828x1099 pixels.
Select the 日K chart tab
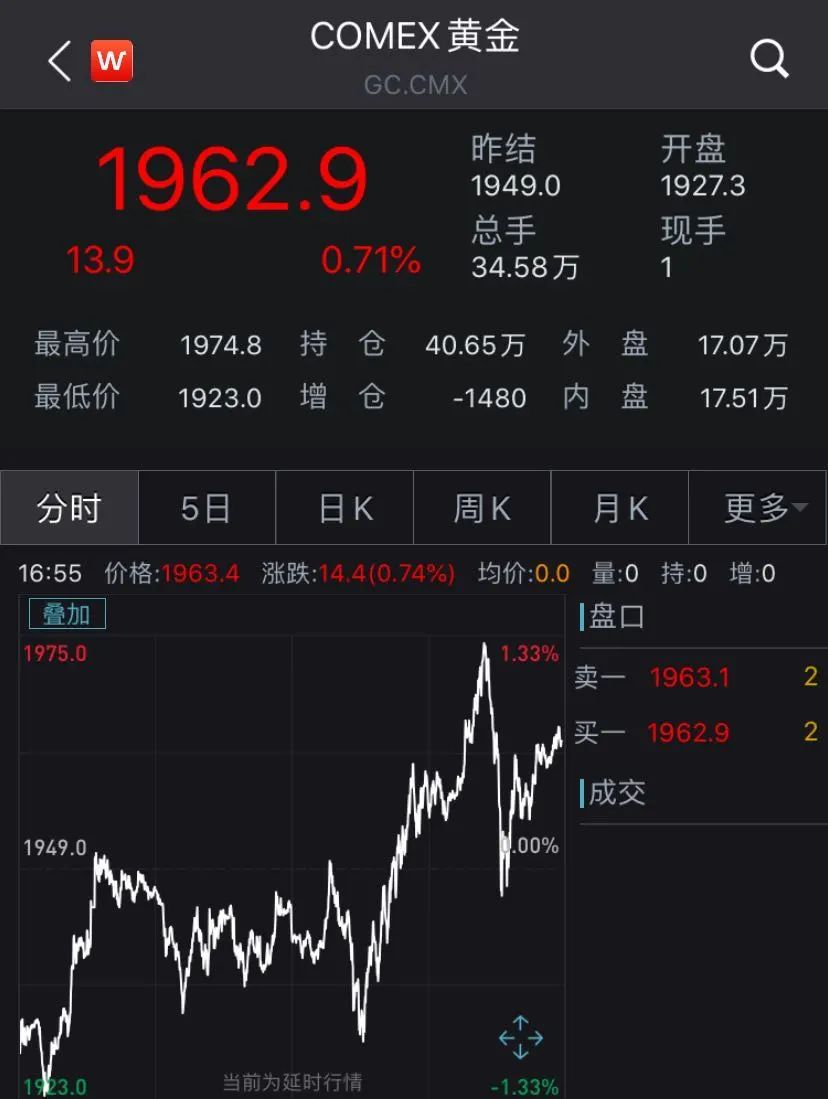pyautogui.click(x=345, y=508)
